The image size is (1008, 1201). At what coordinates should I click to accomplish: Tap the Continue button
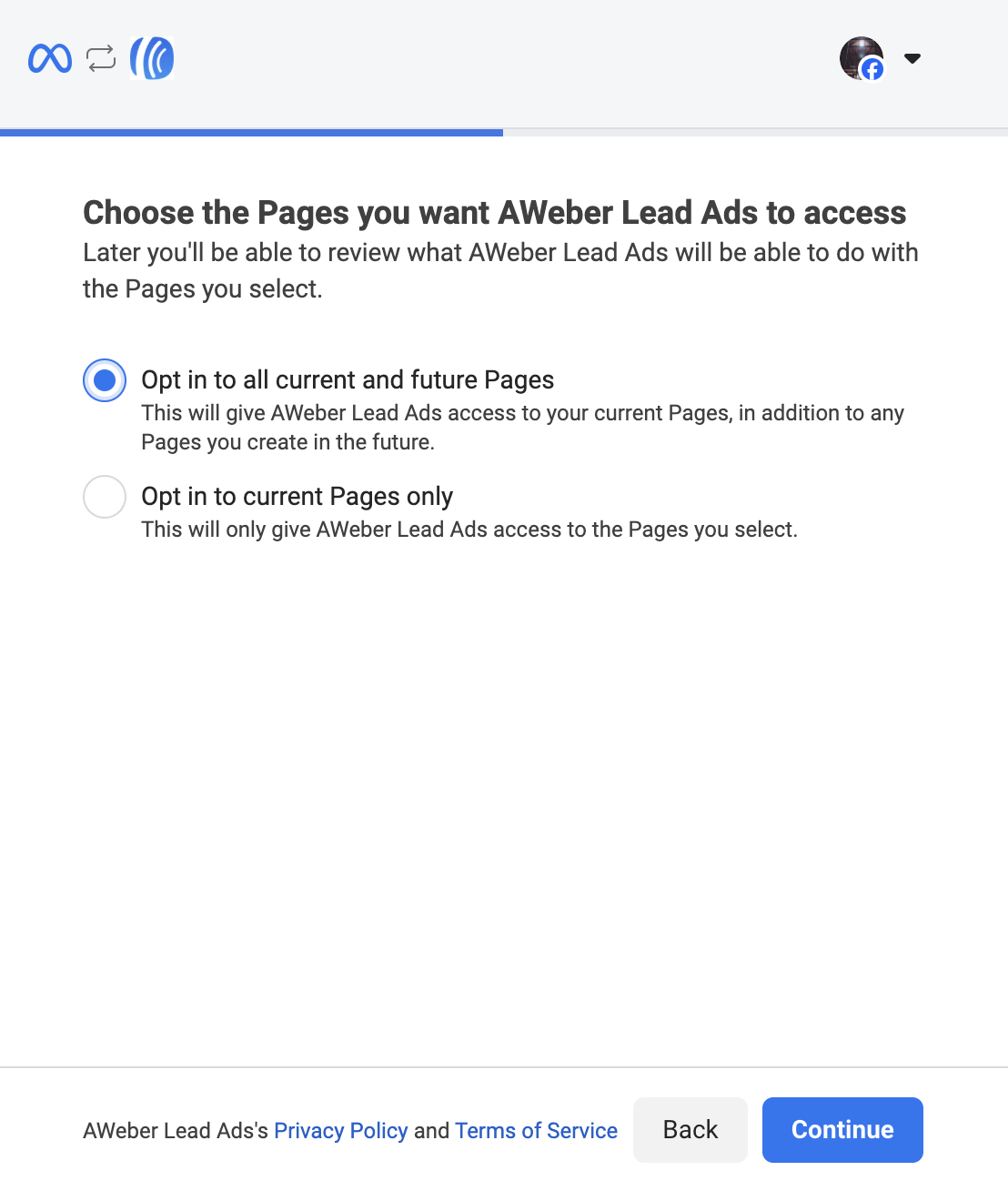tap(842, 1130)
